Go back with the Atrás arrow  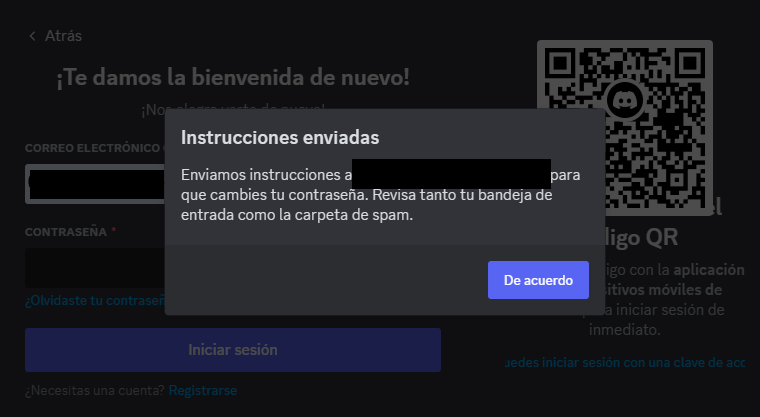[56, 36]
